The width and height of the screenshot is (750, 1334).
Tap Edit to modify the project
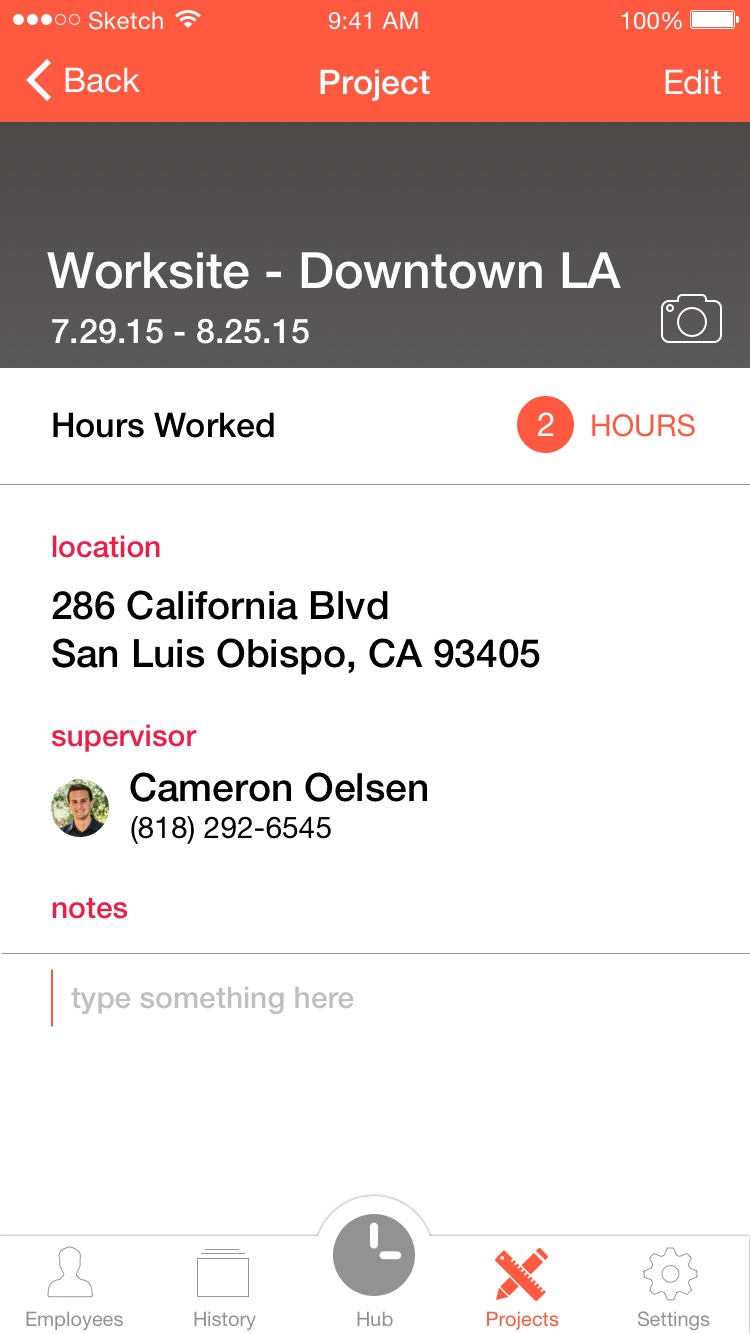click(692, 82)
